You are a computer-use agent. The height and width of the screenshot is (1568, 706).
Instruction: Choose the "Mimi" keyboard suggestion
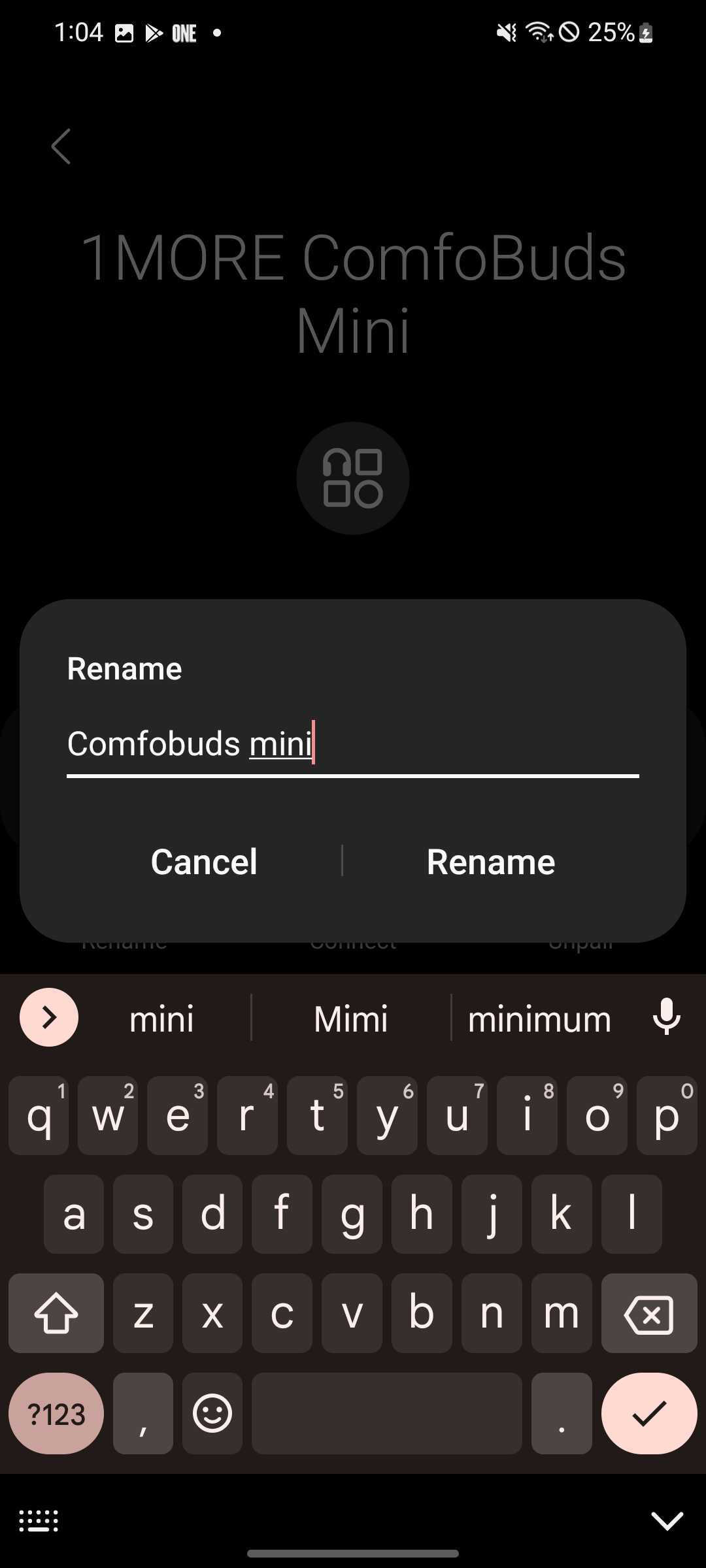click(x=351, y=1019)
